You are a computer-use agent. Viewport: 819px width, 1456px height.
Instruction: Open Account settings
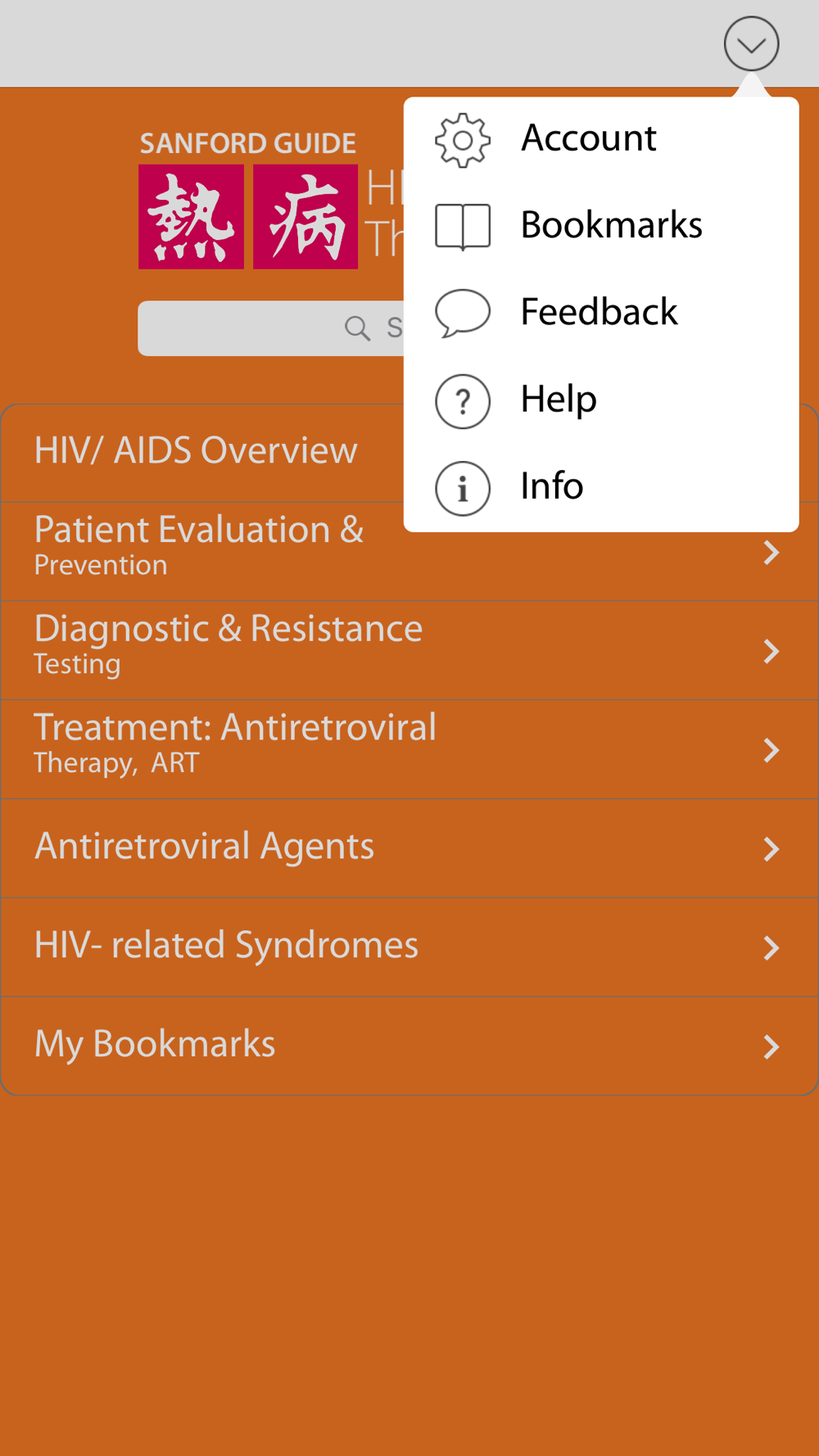click(601, 138)
